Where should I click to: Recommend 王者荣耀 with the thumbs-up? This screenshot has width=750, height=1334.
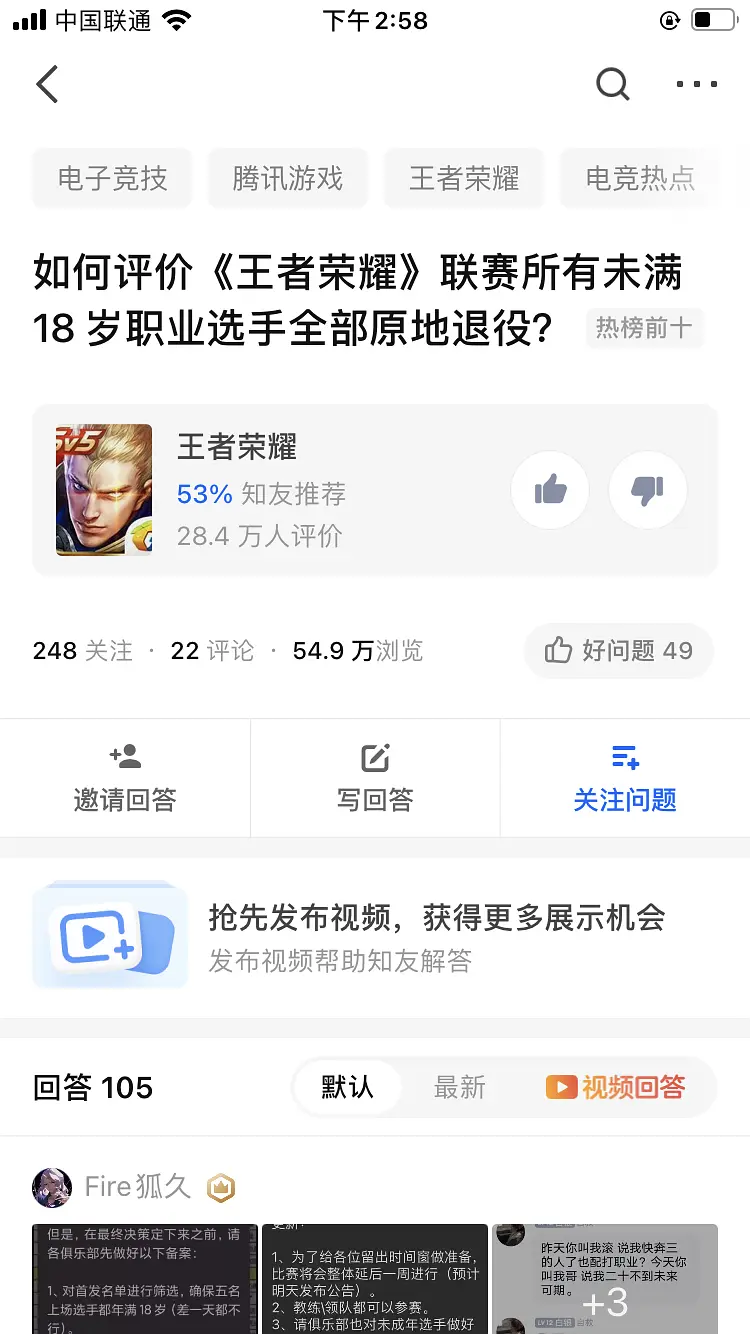[550, 490]
